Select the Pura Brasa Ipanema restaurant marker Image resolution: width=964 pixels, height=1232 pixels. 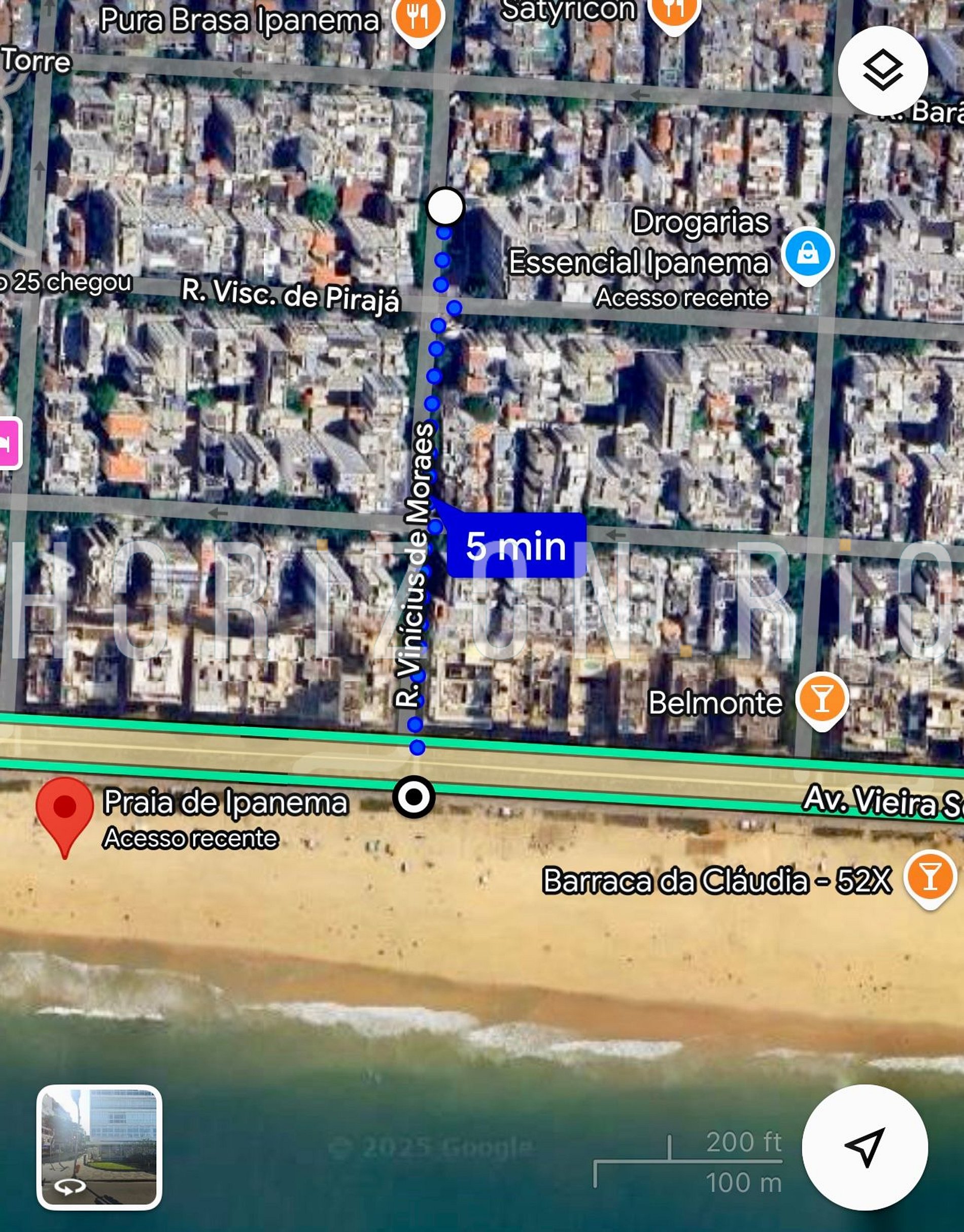tap(418, 17)
